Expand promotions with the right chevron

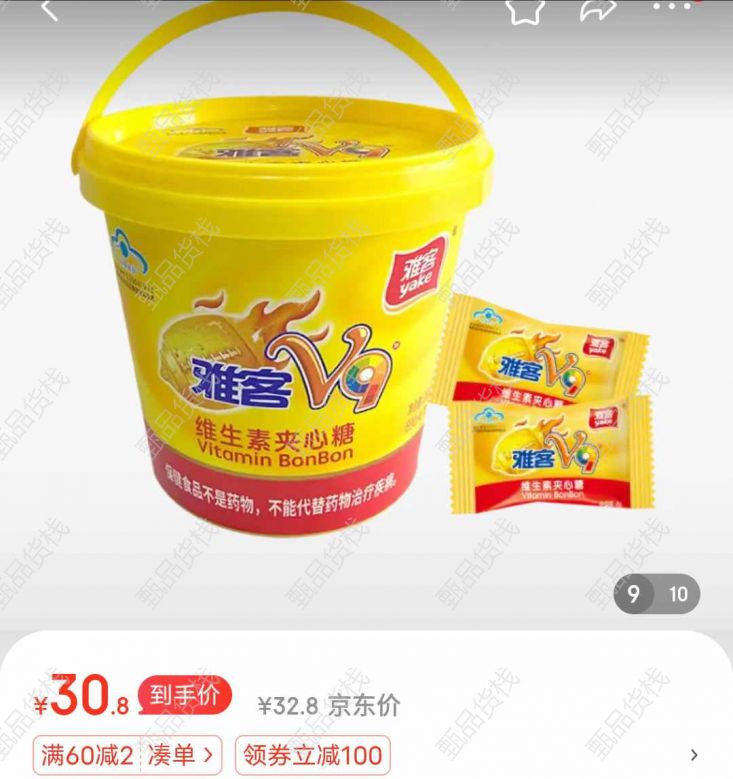pyautogui.click(x=694, y=755)
